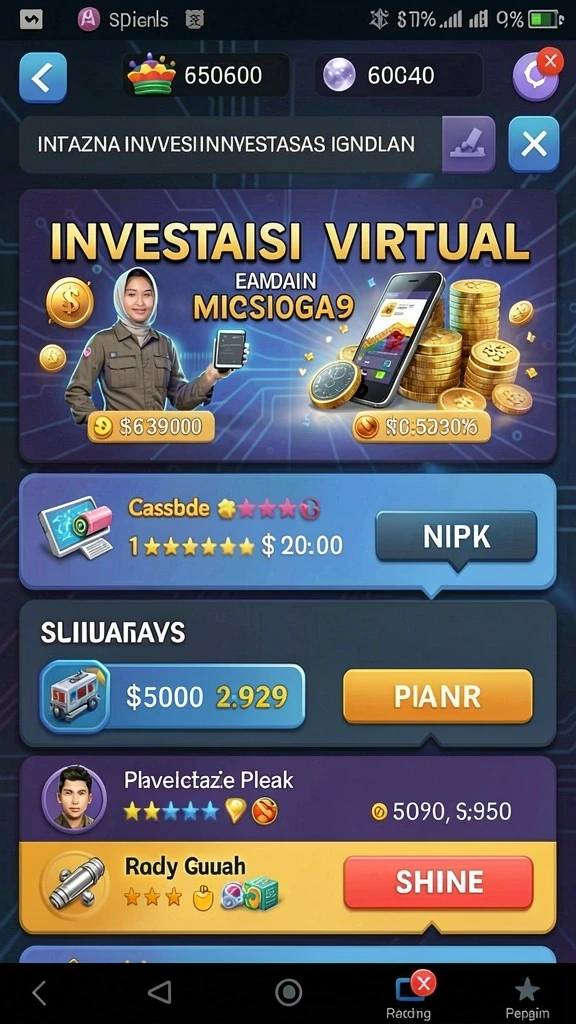This screenshot has height=1024, width=576.
Task: Tap the orange PIANR button
Action: point(438,697)
